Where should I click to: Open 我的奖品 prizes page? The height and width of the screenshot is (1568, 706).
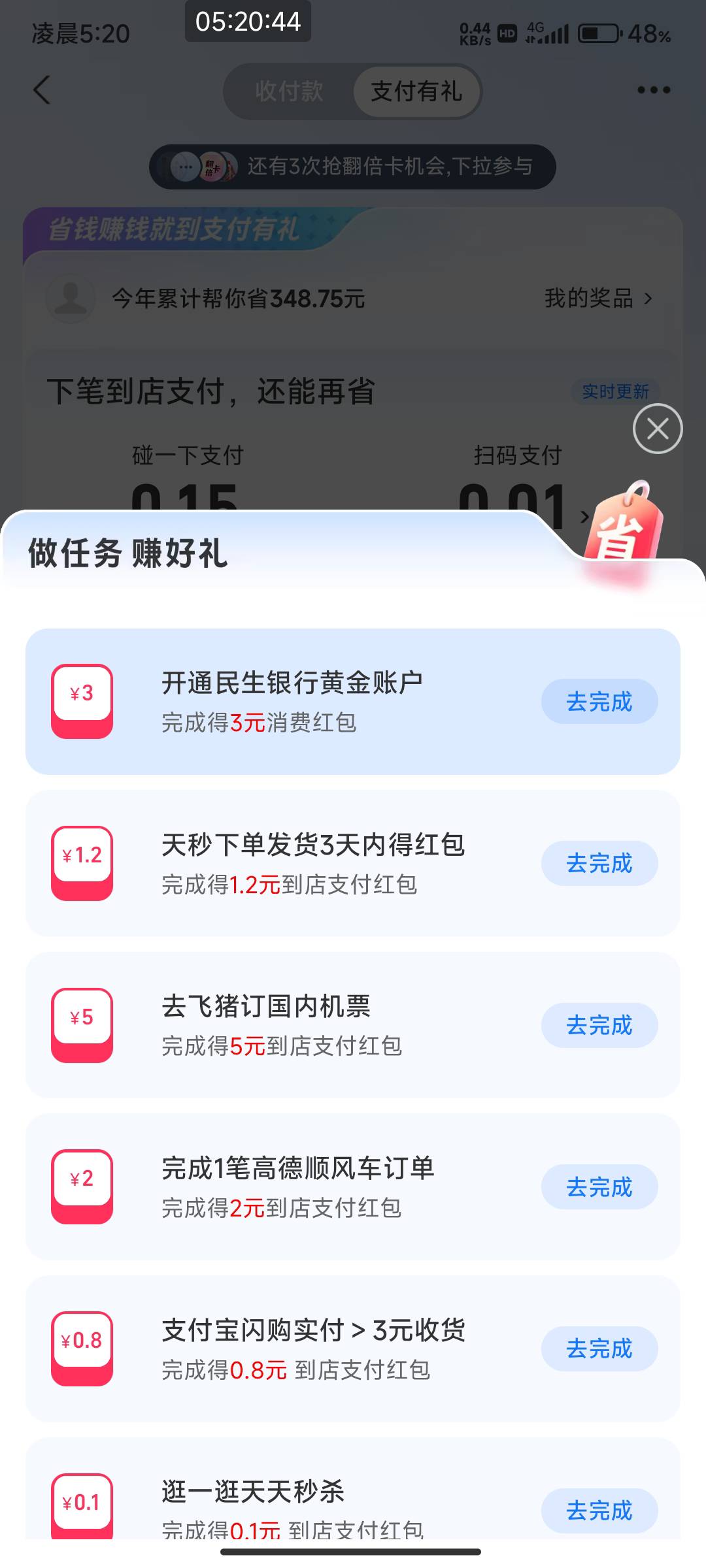click(599, 299)
